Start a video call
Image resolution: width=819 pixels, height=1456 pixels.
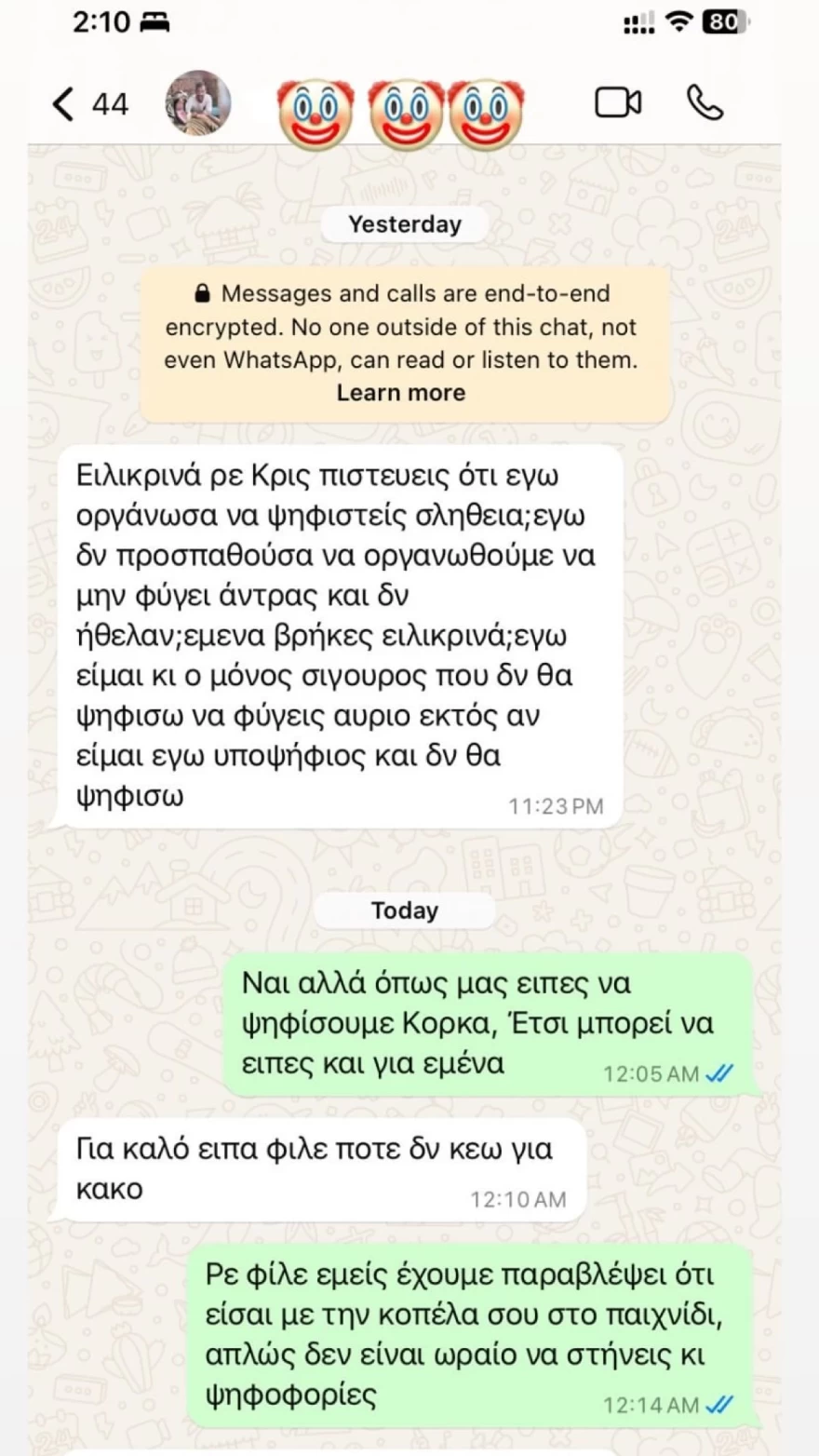pyautogui.click(x=618, y=102)
